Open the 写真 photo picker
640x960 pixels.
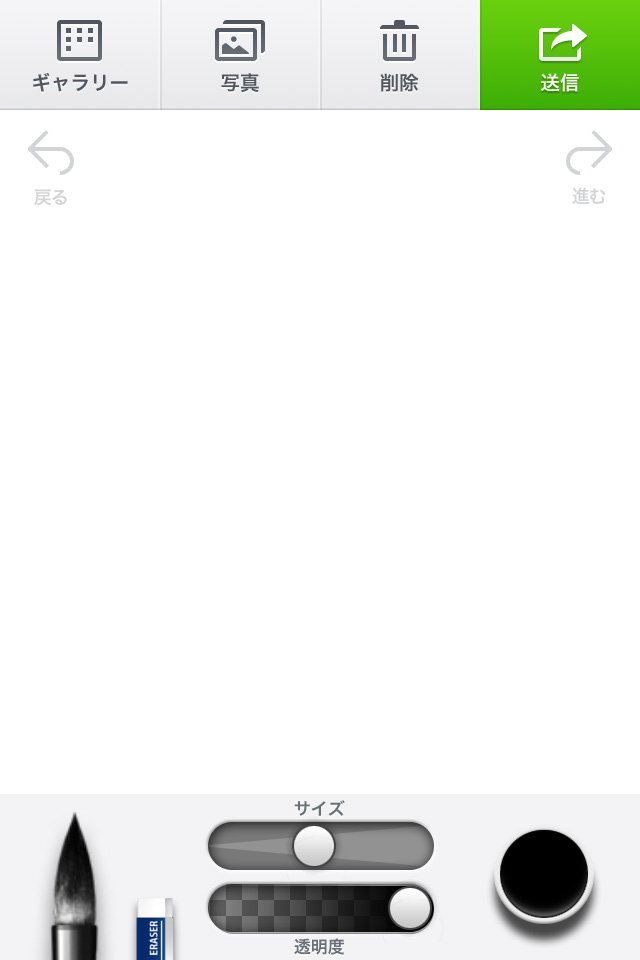coord(240,55)
